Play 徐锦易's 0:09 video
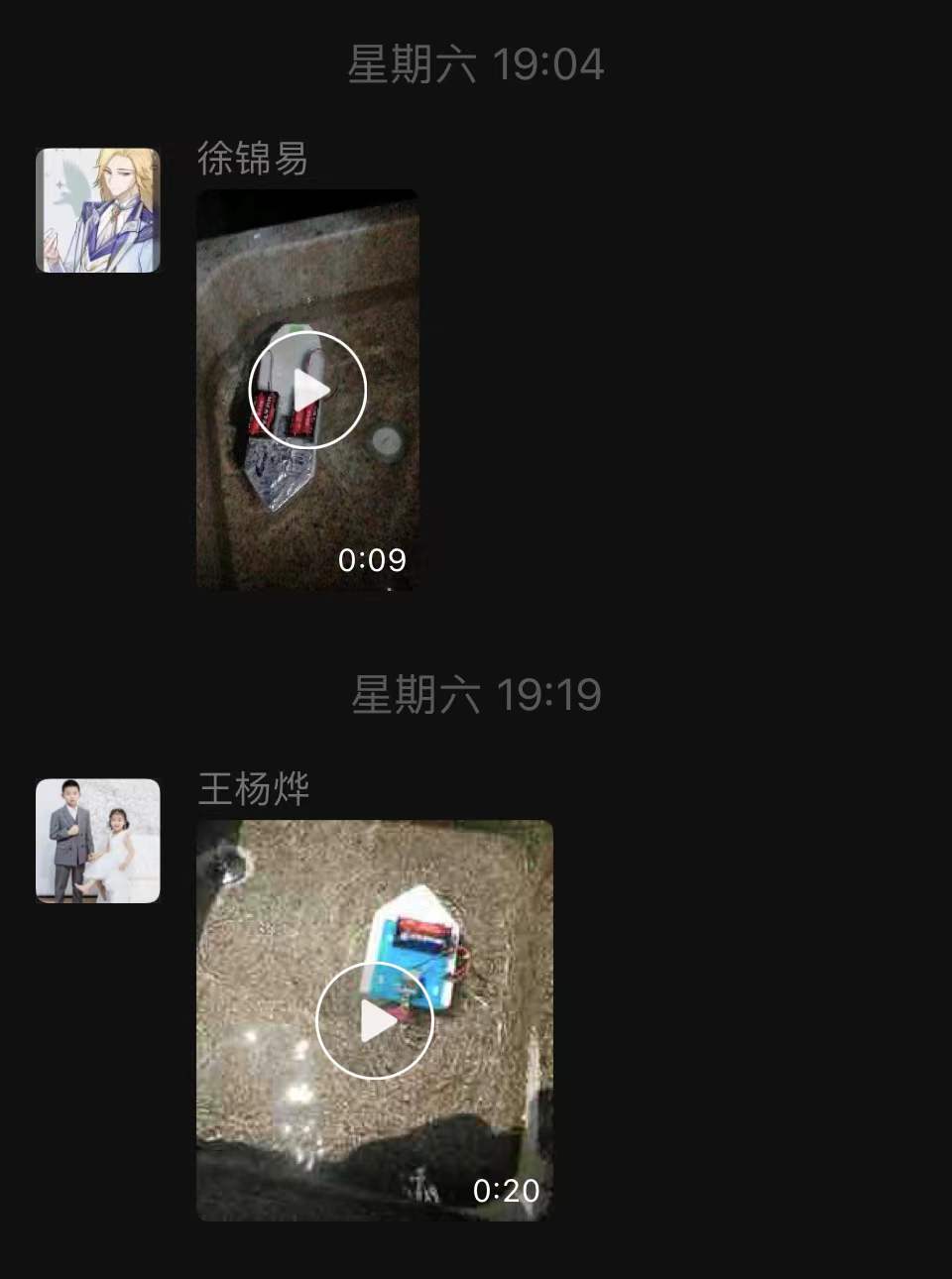This screenshot has height=1279, width=952. pos(307,390)
